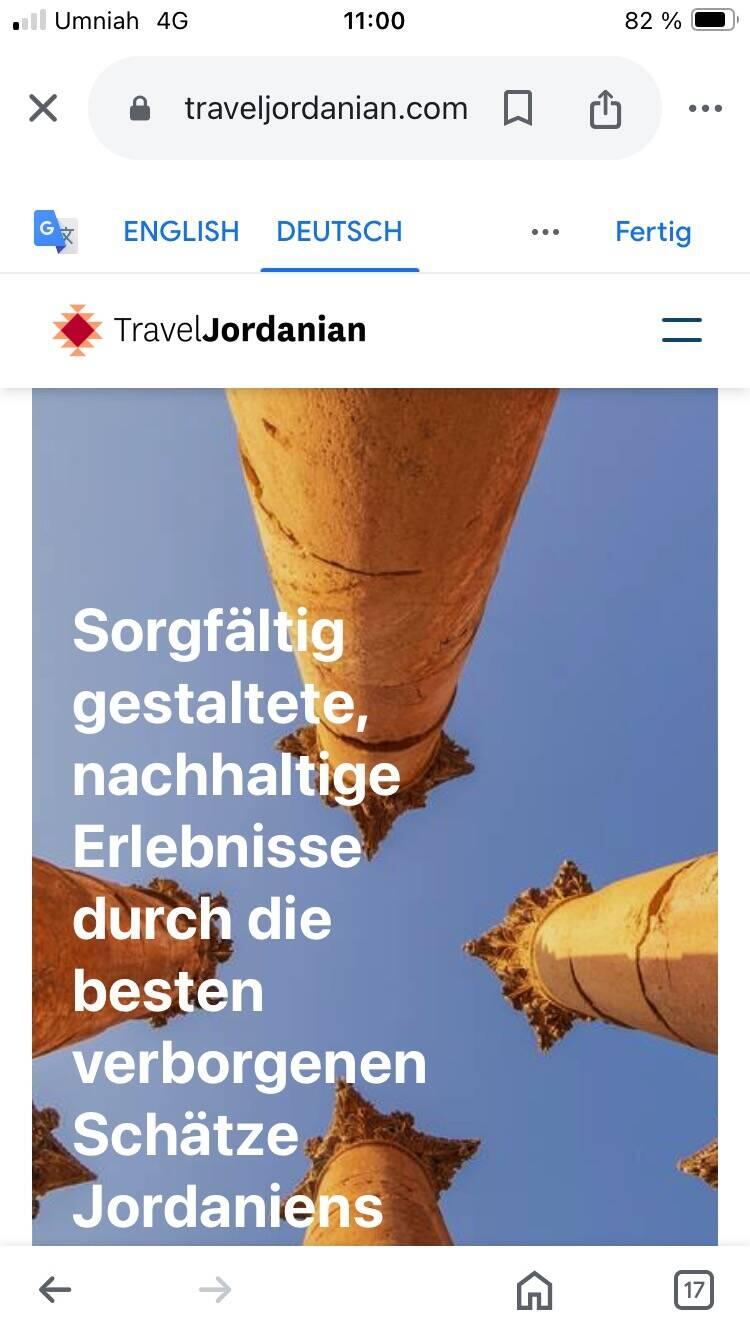The image size is (750, 1334).
Task: Open translate options three dots
Action: (x=545, y=232)
